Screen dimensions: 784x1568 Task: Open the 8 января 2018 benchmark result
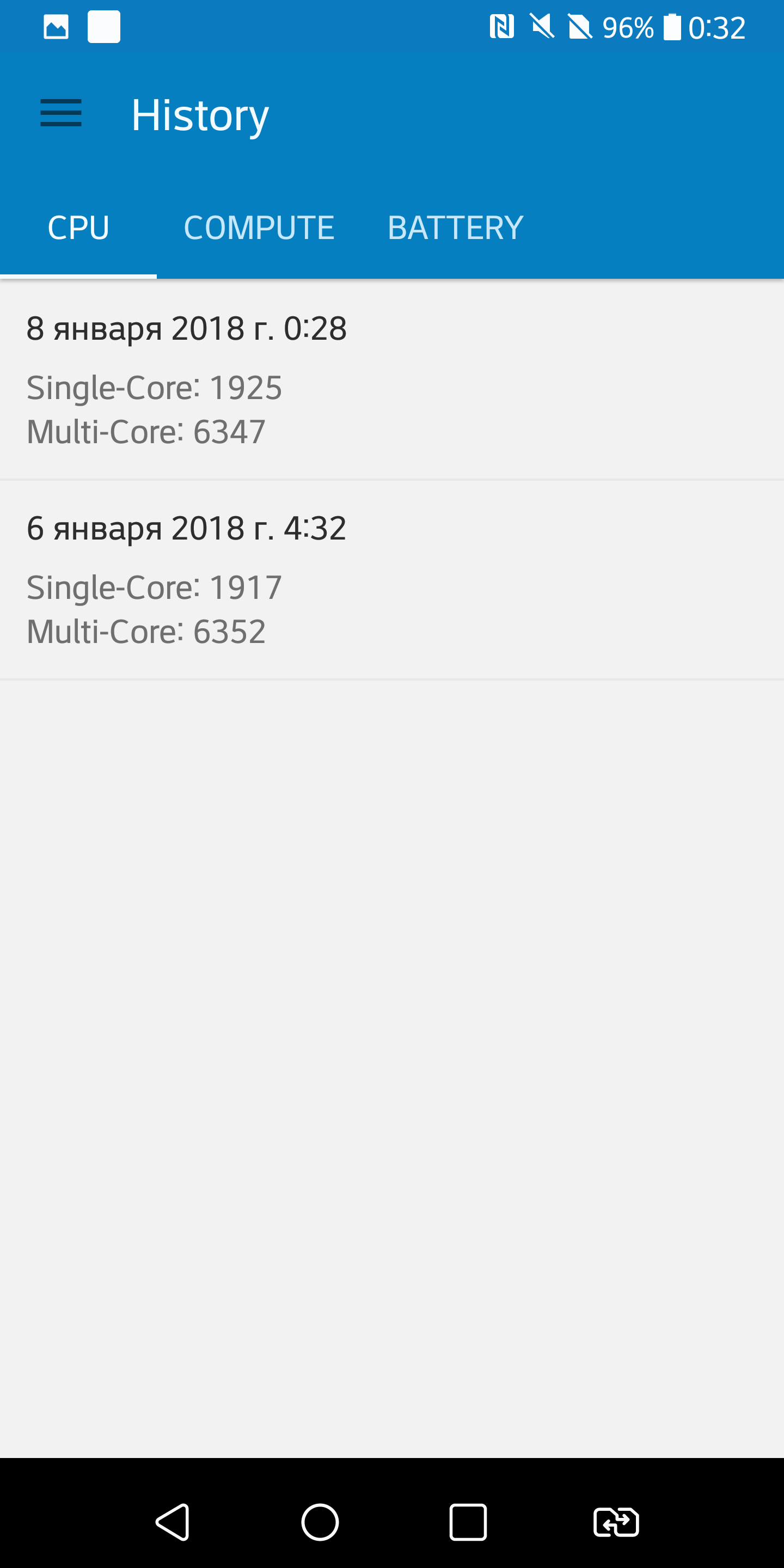click(392, 380)
